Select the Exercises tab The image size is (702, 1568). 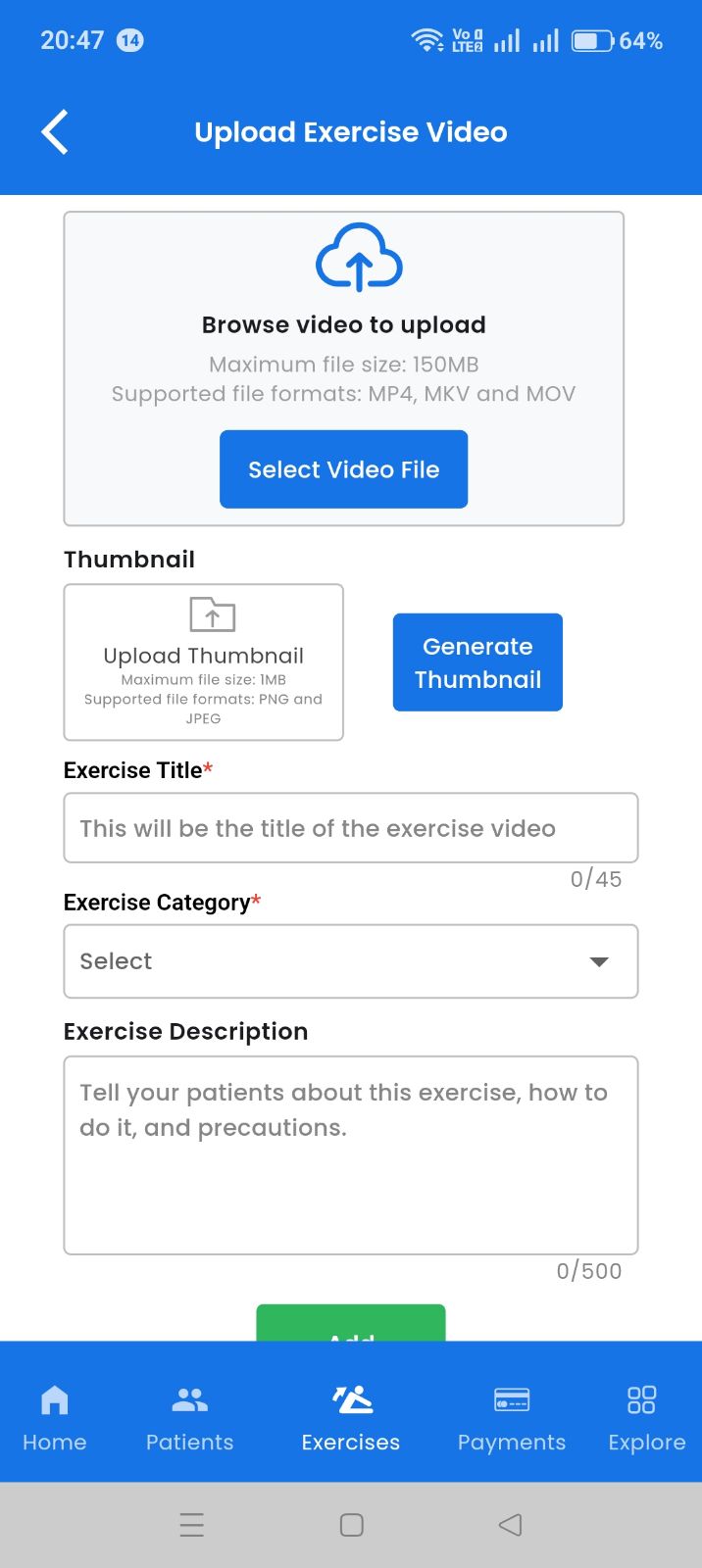click(351, 1416)
